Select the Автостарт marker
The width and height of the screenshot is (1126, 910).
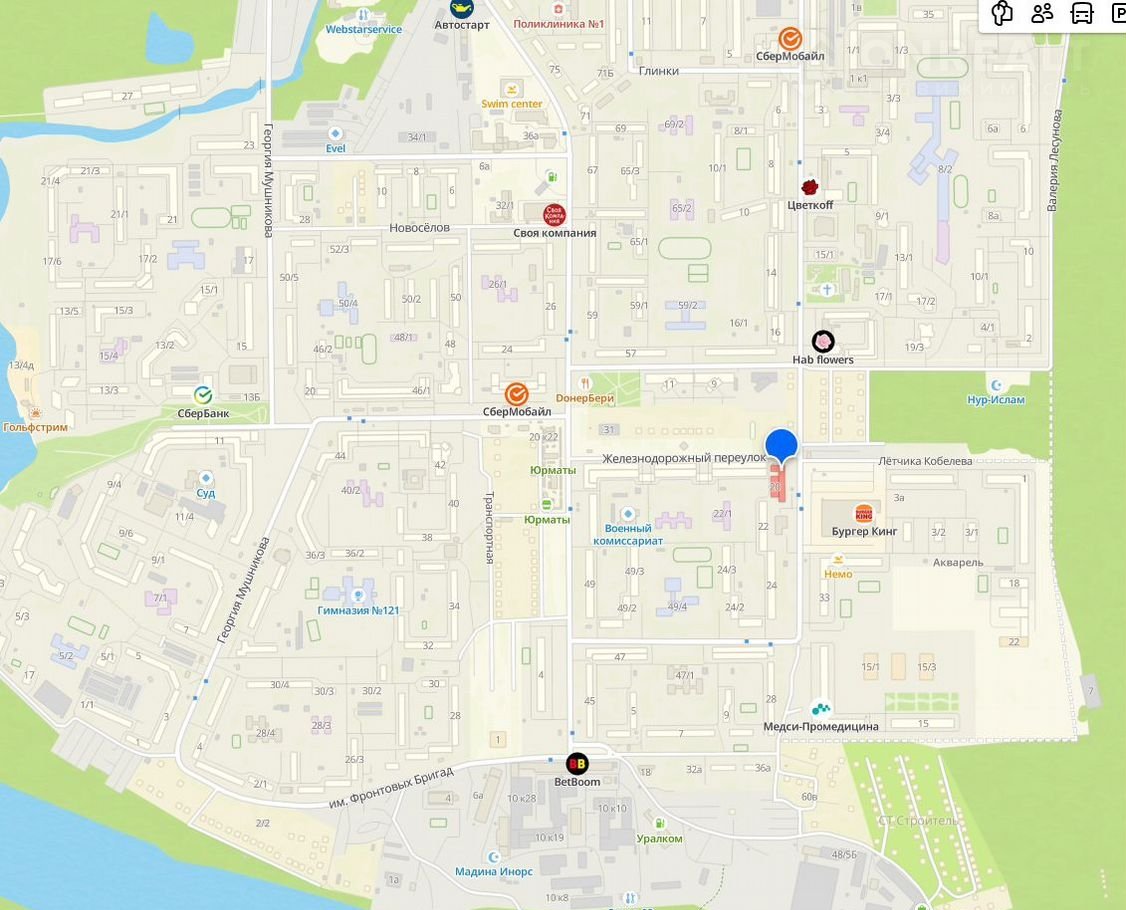click(461, 9)
